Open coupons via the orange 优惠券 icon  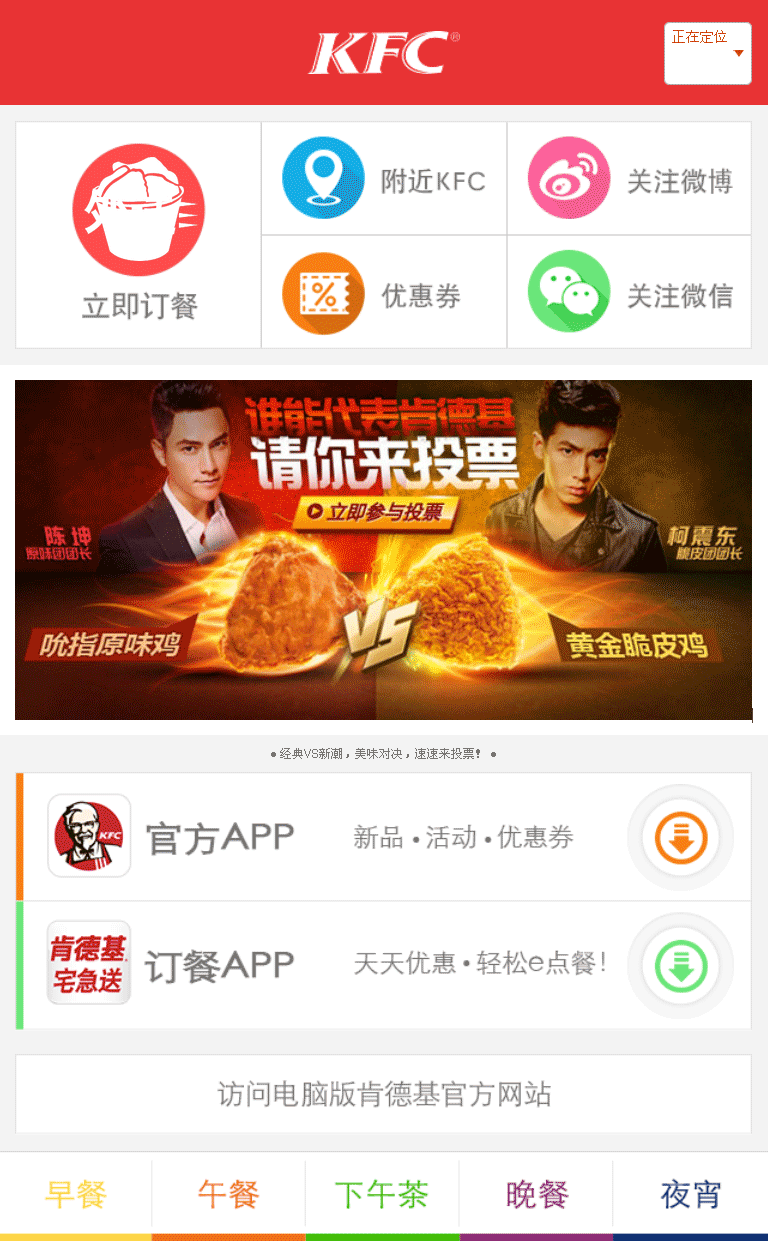pyautogui.click(x=324, y=292)
